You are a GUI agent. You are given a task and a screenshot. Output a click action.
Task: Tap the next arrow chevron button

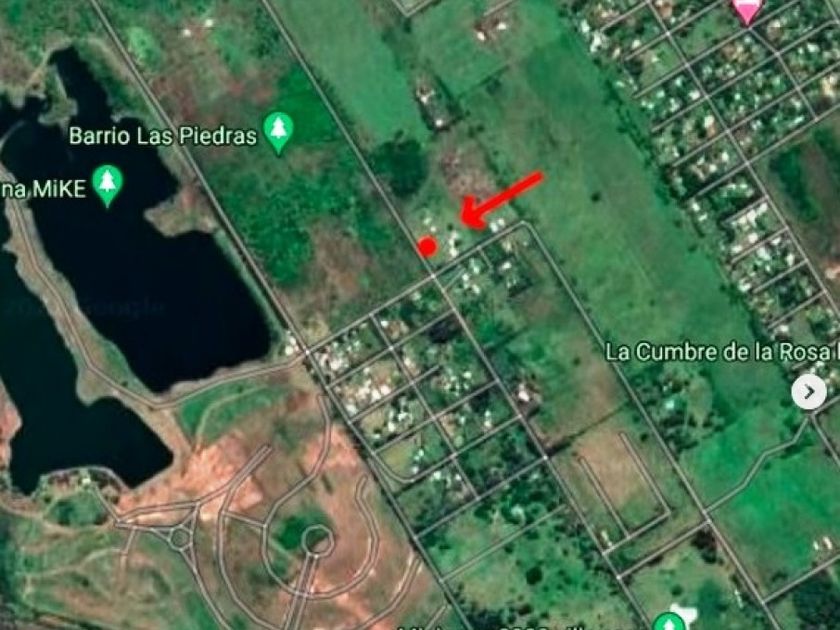click(x=809, y=392)
